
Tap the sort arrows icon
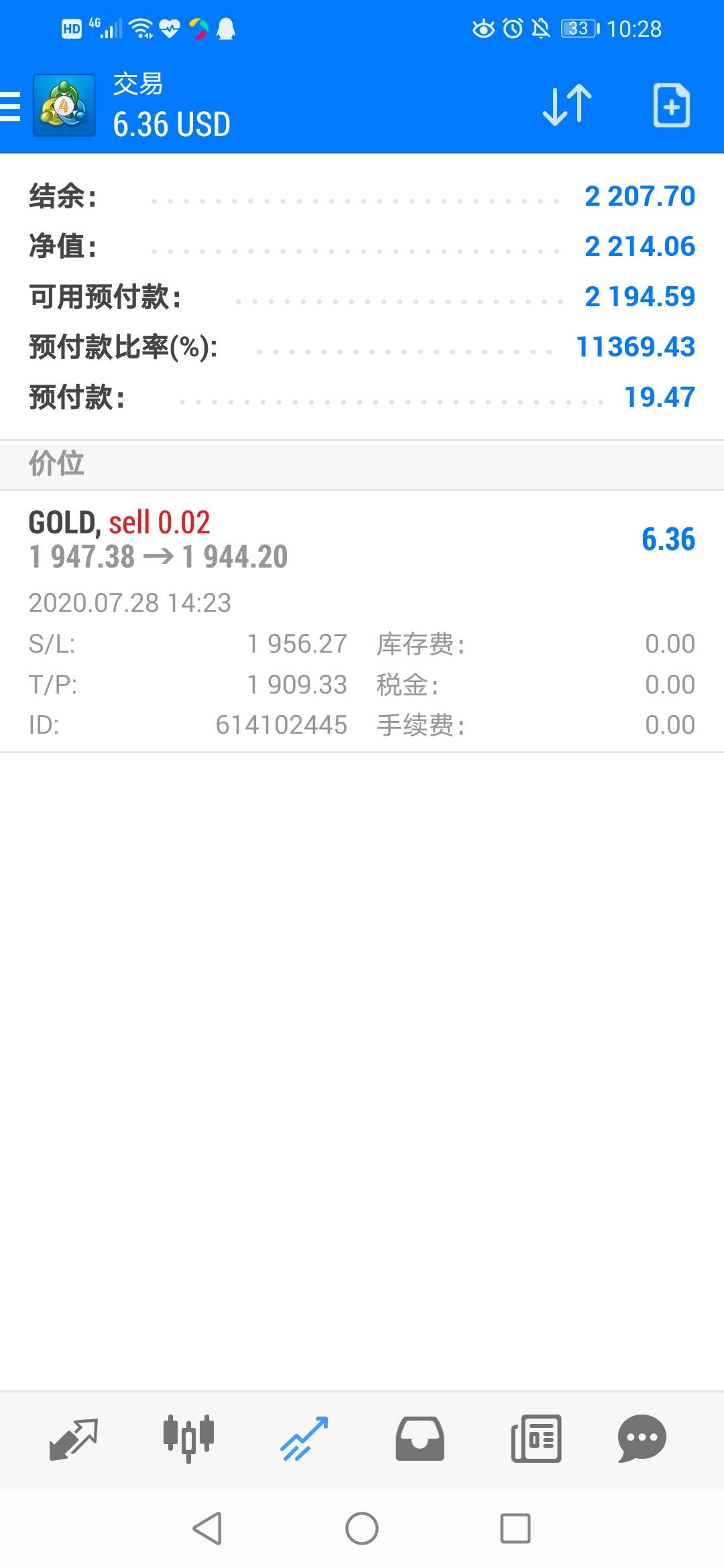(x=567, y=105)
